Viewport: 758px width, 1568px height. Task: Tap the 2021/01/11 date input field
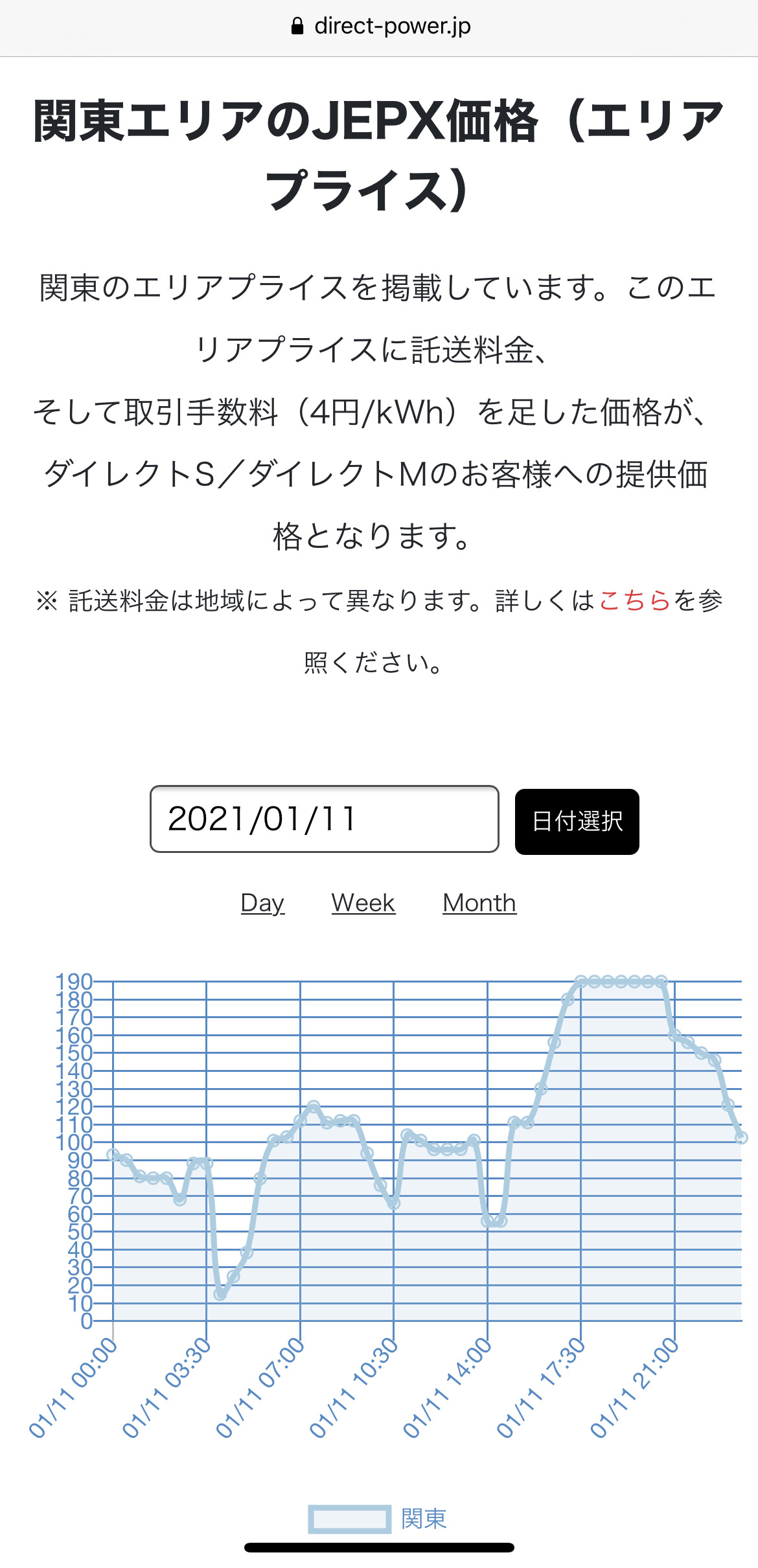pos(324,819)
